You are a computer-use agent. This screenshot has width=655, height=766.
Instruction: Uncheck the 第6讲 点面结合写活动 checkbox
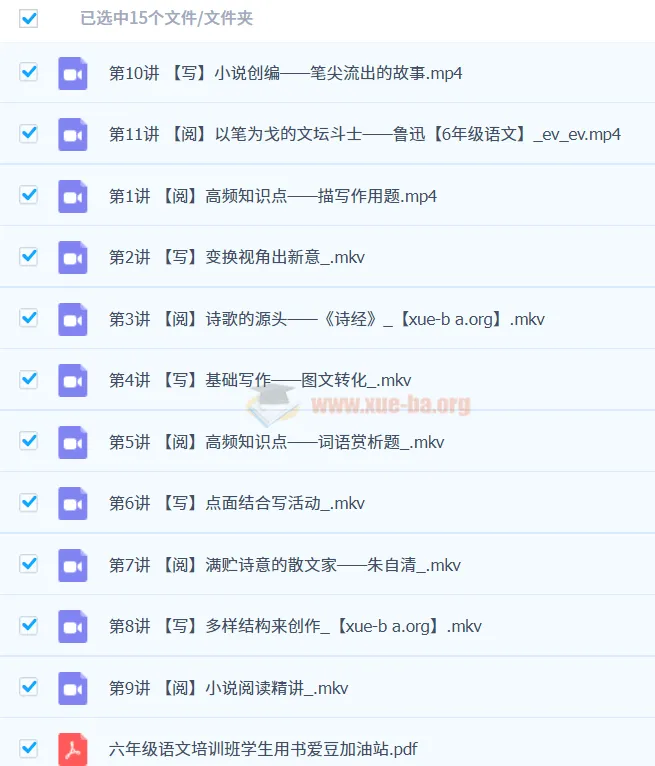pos(29,502)
